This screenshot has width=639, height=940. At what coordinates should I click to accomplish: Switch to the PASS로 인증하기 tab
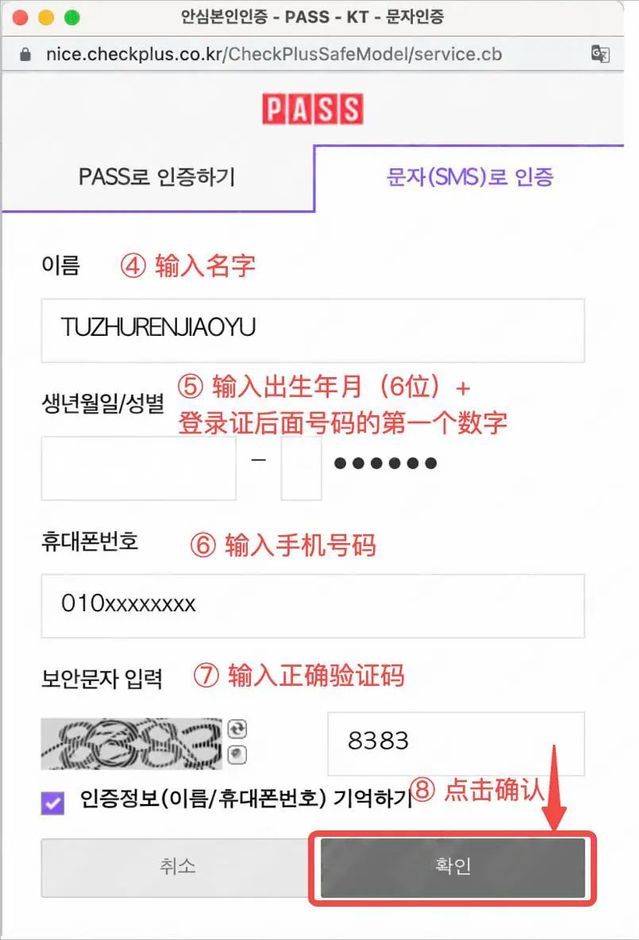(157, 178)
